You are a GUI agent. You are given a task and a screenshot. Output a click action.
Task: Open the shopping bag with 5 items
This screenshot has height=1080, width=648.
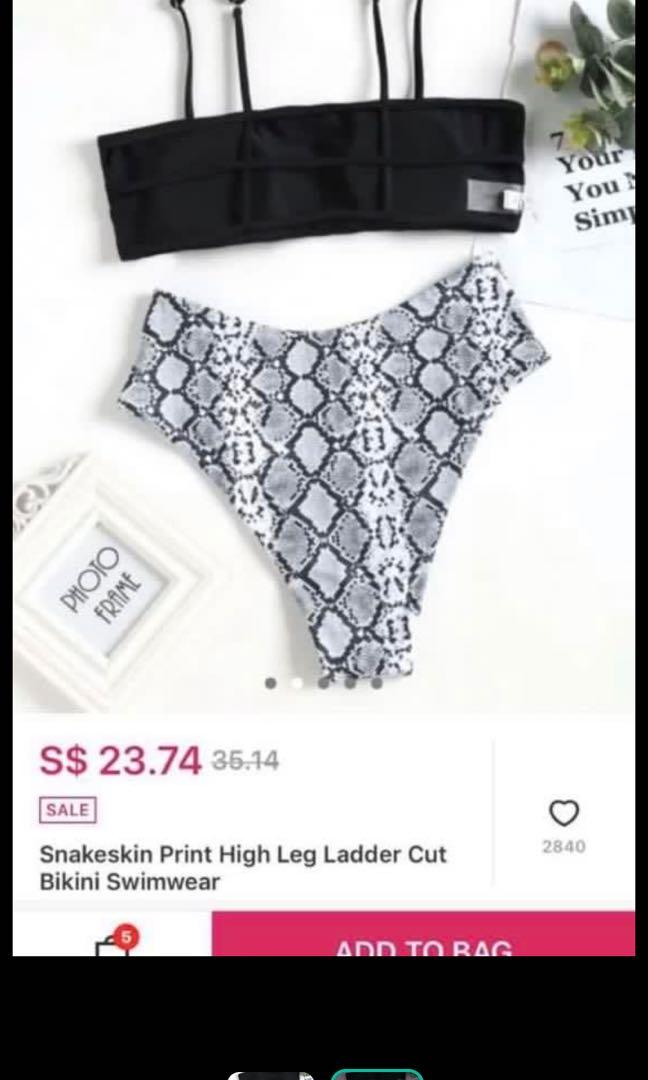[x=112, y=944]
